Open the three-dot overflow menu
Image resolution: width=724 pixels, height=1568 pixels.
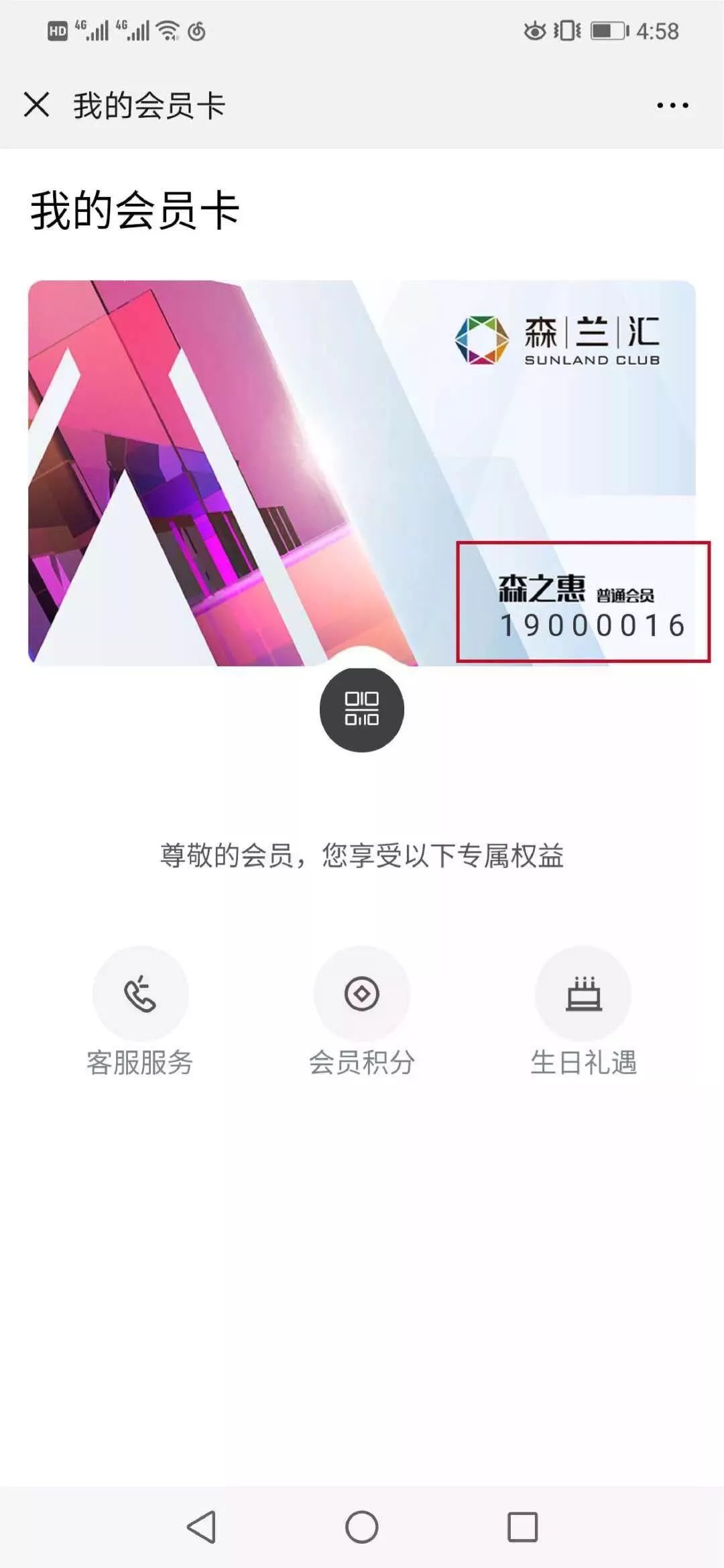tap(672, 105)
